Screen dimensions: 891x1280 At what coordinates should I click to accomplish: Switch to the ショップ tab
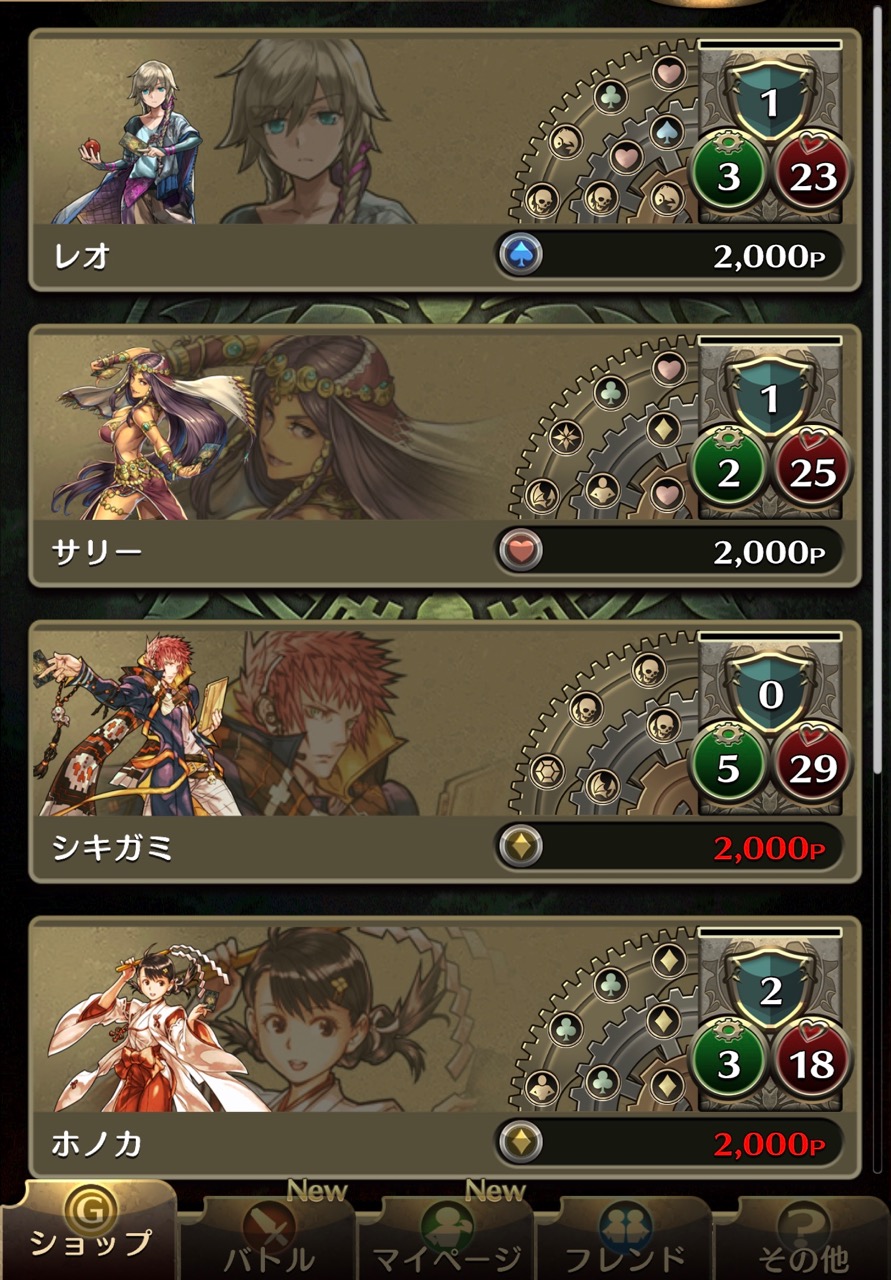(88, 1232)
